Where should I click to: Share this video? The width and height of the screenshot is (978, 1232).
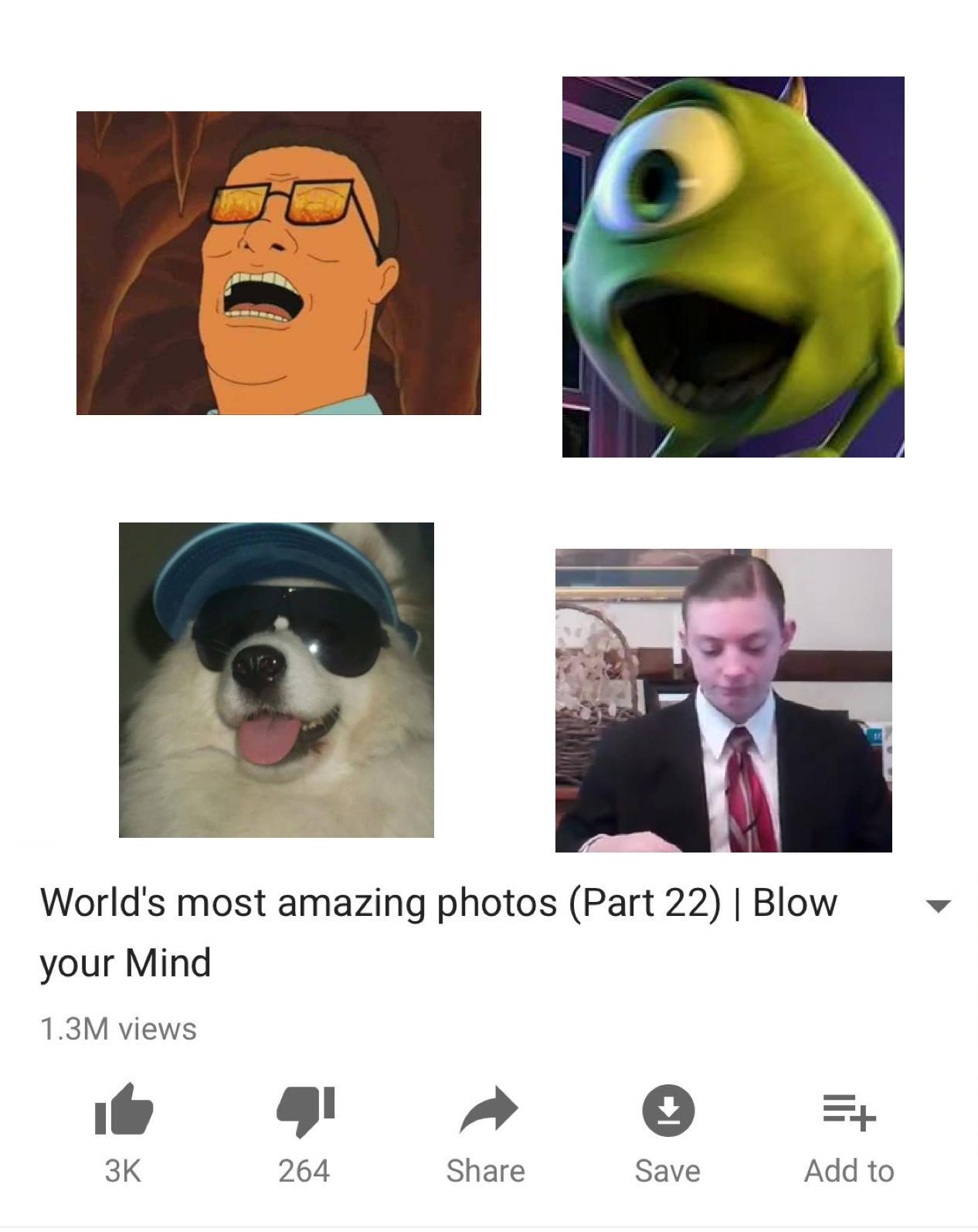[x=487, y=1111]
